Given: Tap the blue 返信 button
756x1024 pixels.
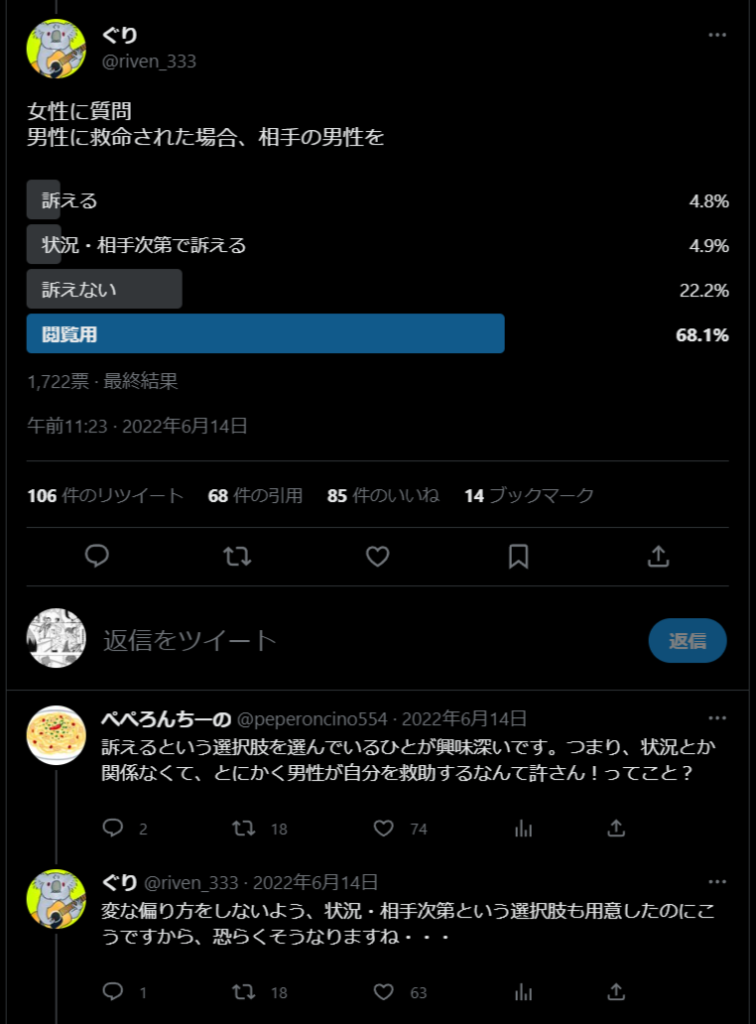Looking at the screenshot, I should point(687,641).
